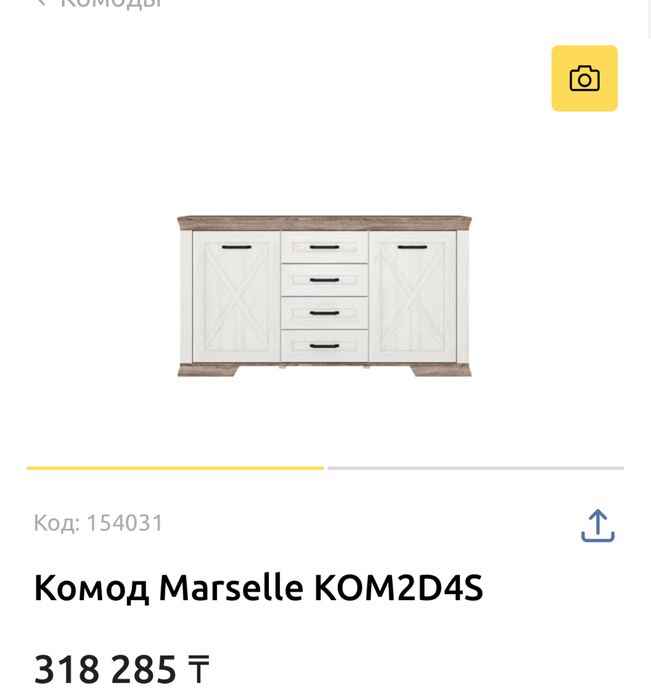Switch to the second image indicator
Viewport: 651px width, 699px height.
[x=475, y=467]
